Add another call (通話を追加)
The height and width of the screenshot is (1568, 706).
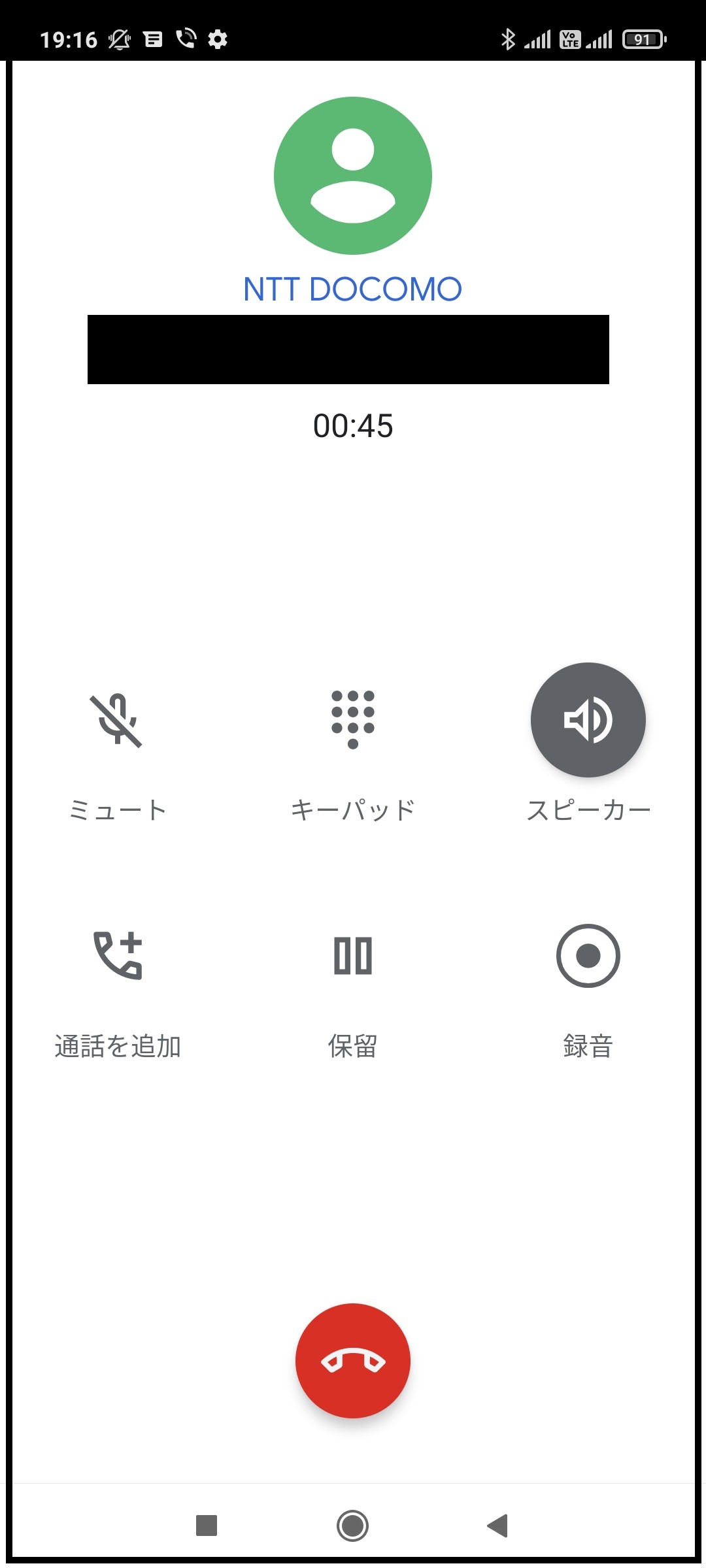(x=118, y=955)
